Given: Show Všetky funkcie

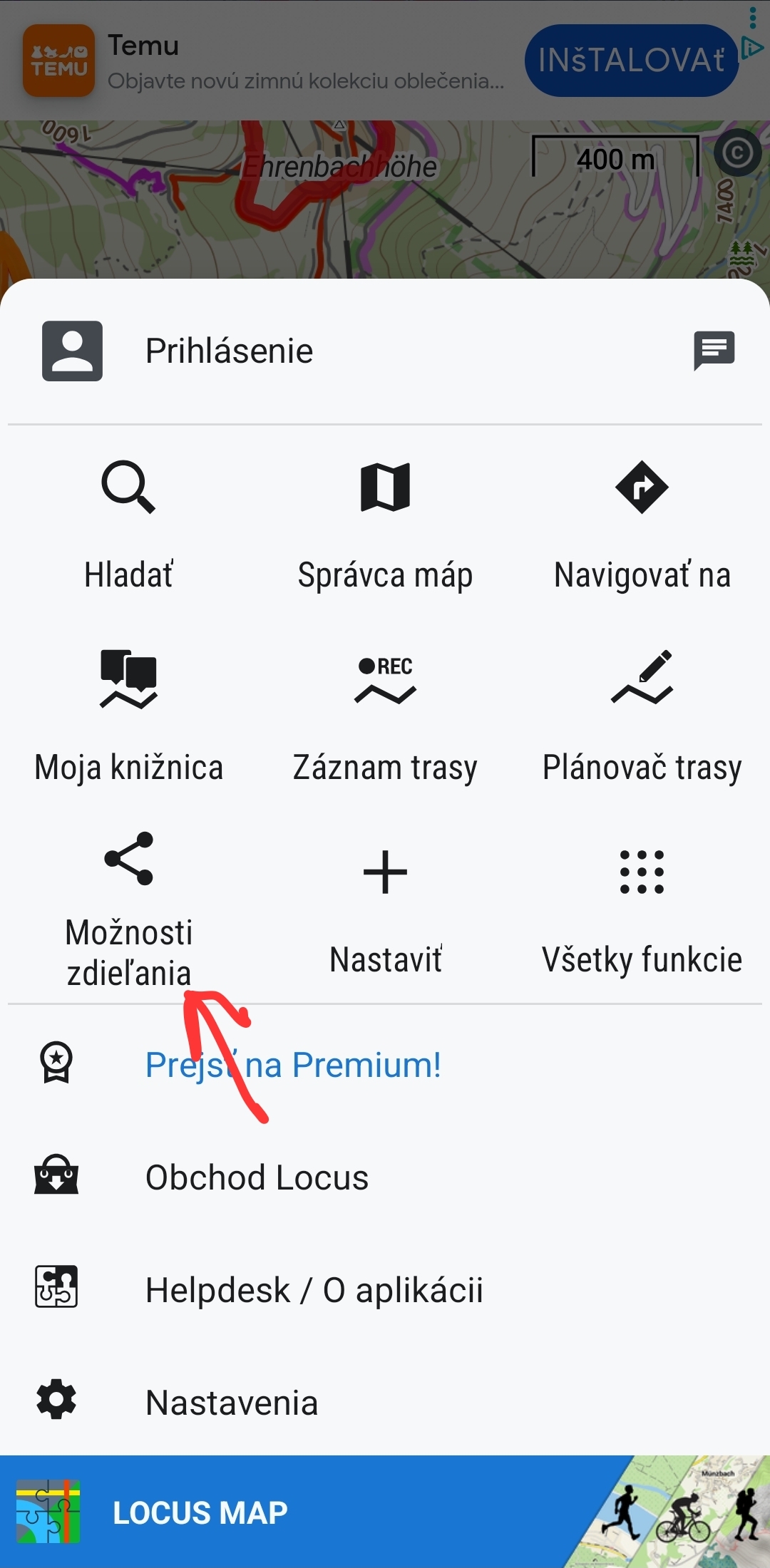Looking at the screenshot, I should click(x=642, y=909).
